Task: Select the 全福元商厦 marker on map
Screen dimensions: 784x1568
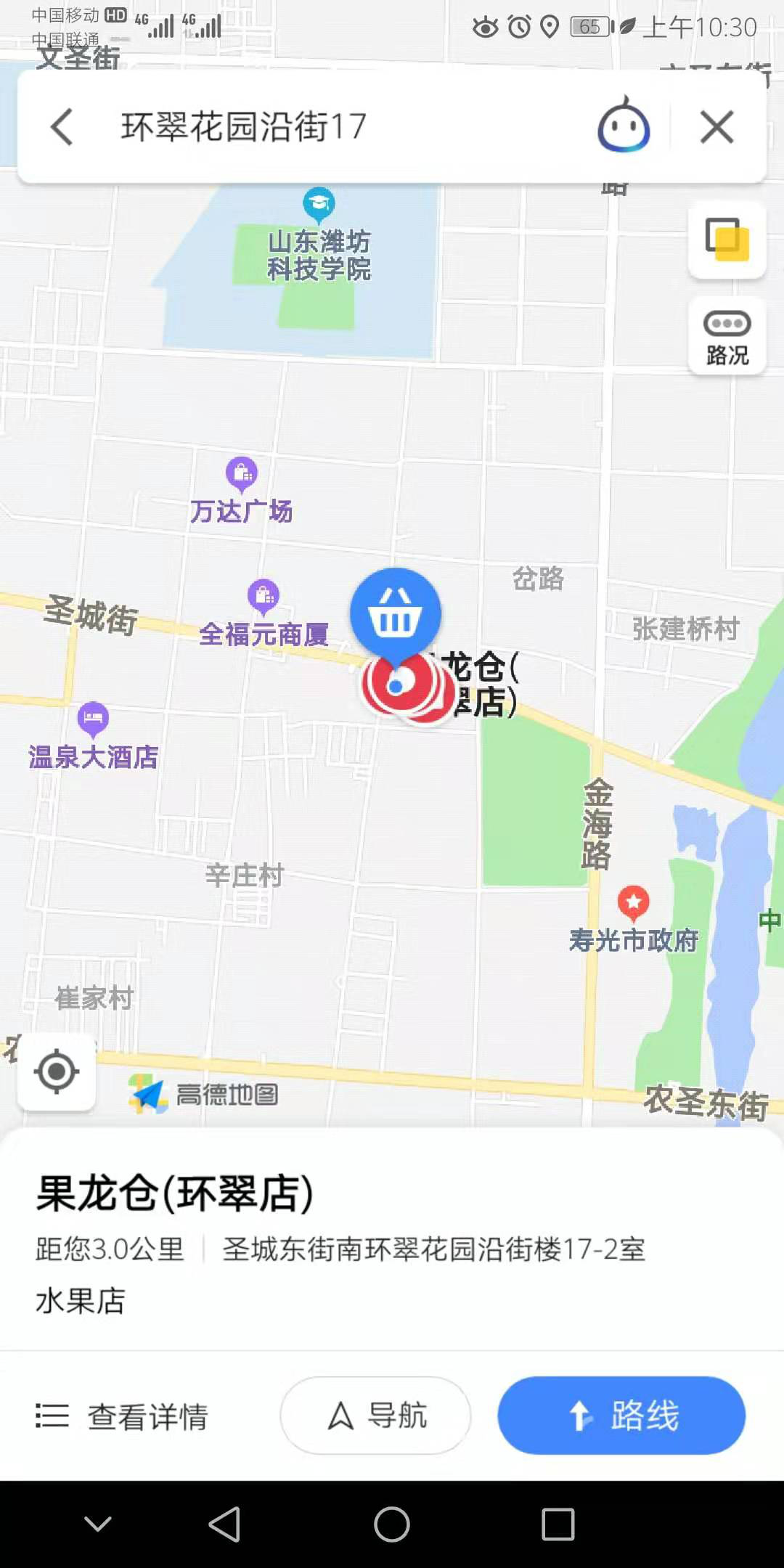Action: tap(264, 597)
